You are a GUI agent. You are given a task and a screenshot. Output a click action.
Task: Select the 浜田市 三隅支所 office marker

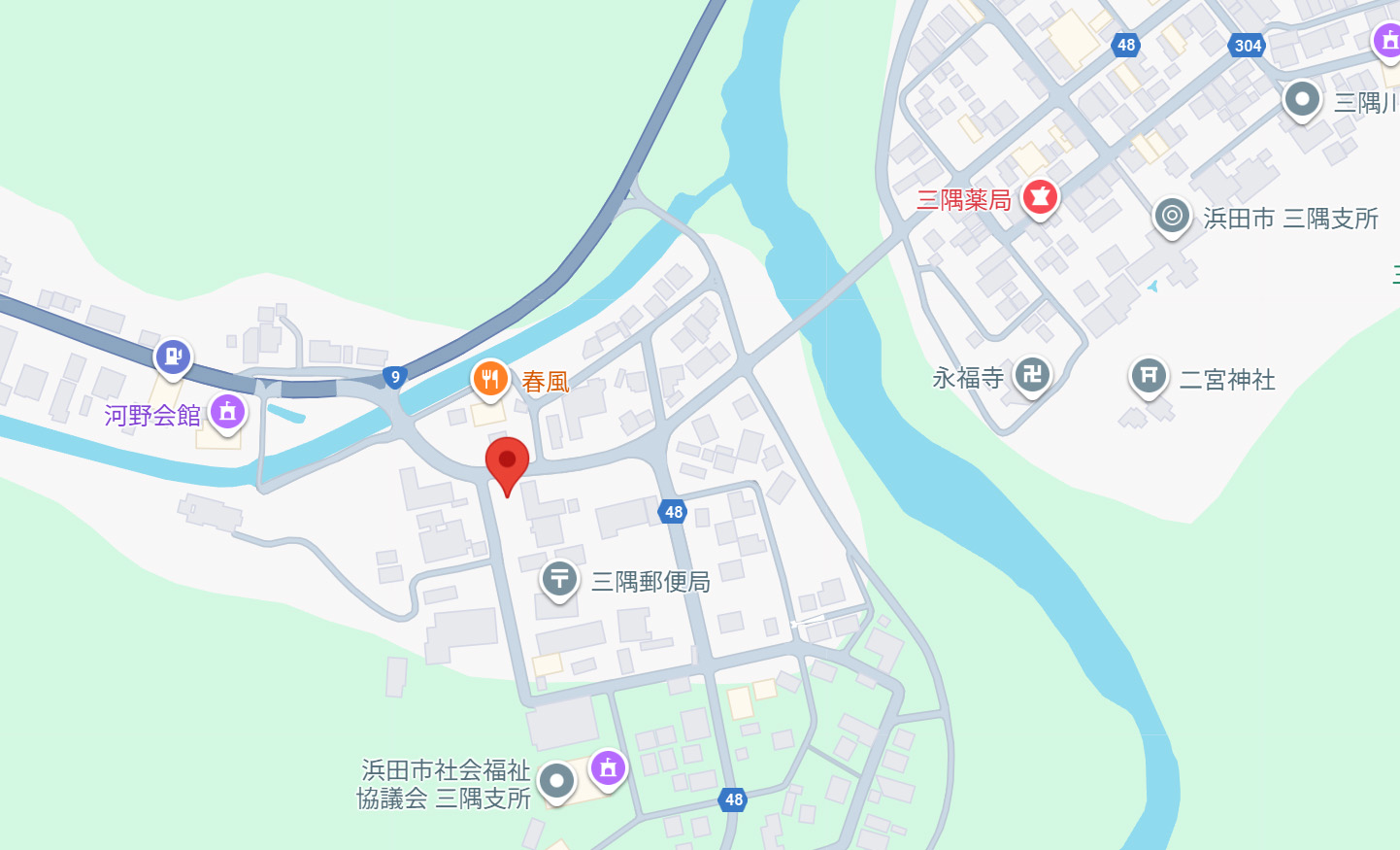pyautogui.click(x=1172, y=217)
